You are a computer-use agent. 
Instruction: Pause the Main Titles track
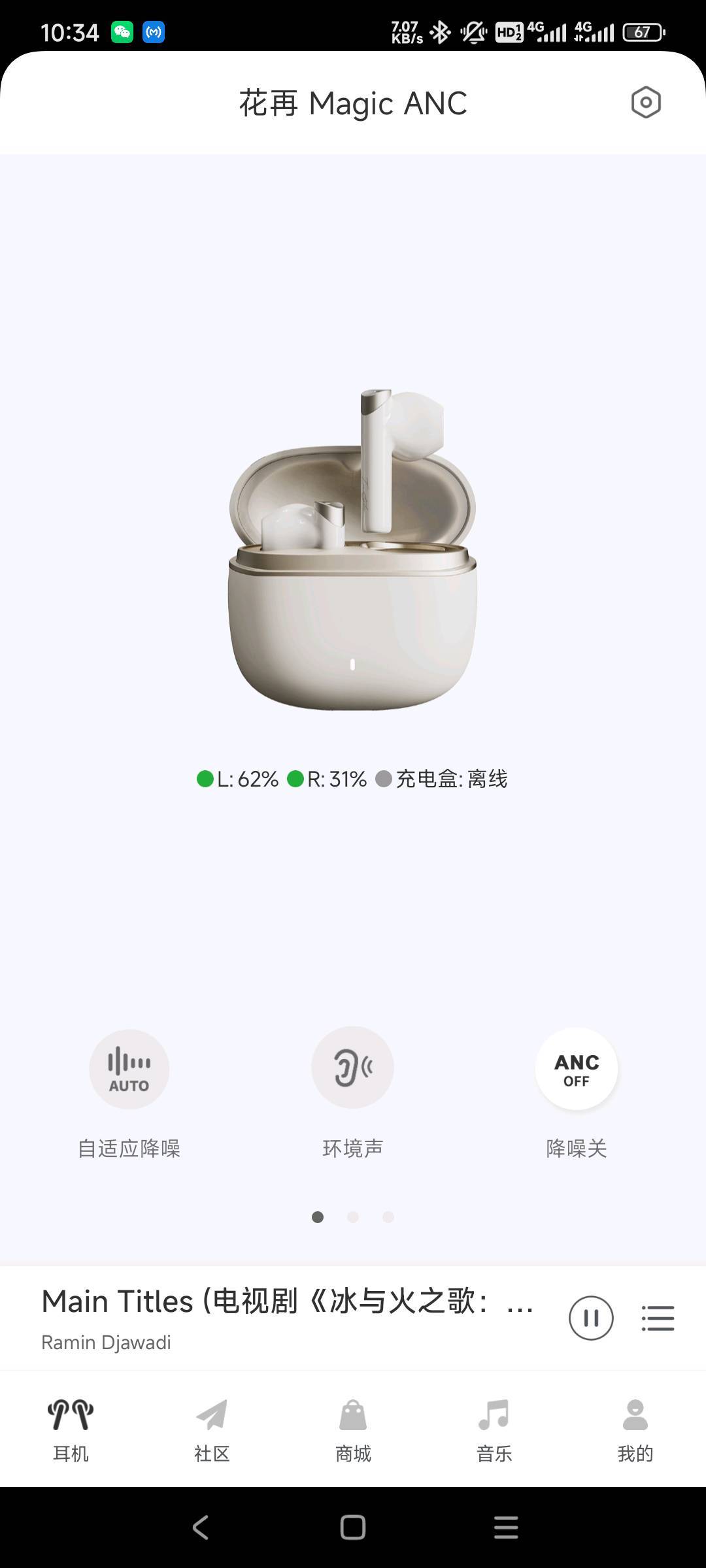pyautogui.click(x=591, y=1318)
